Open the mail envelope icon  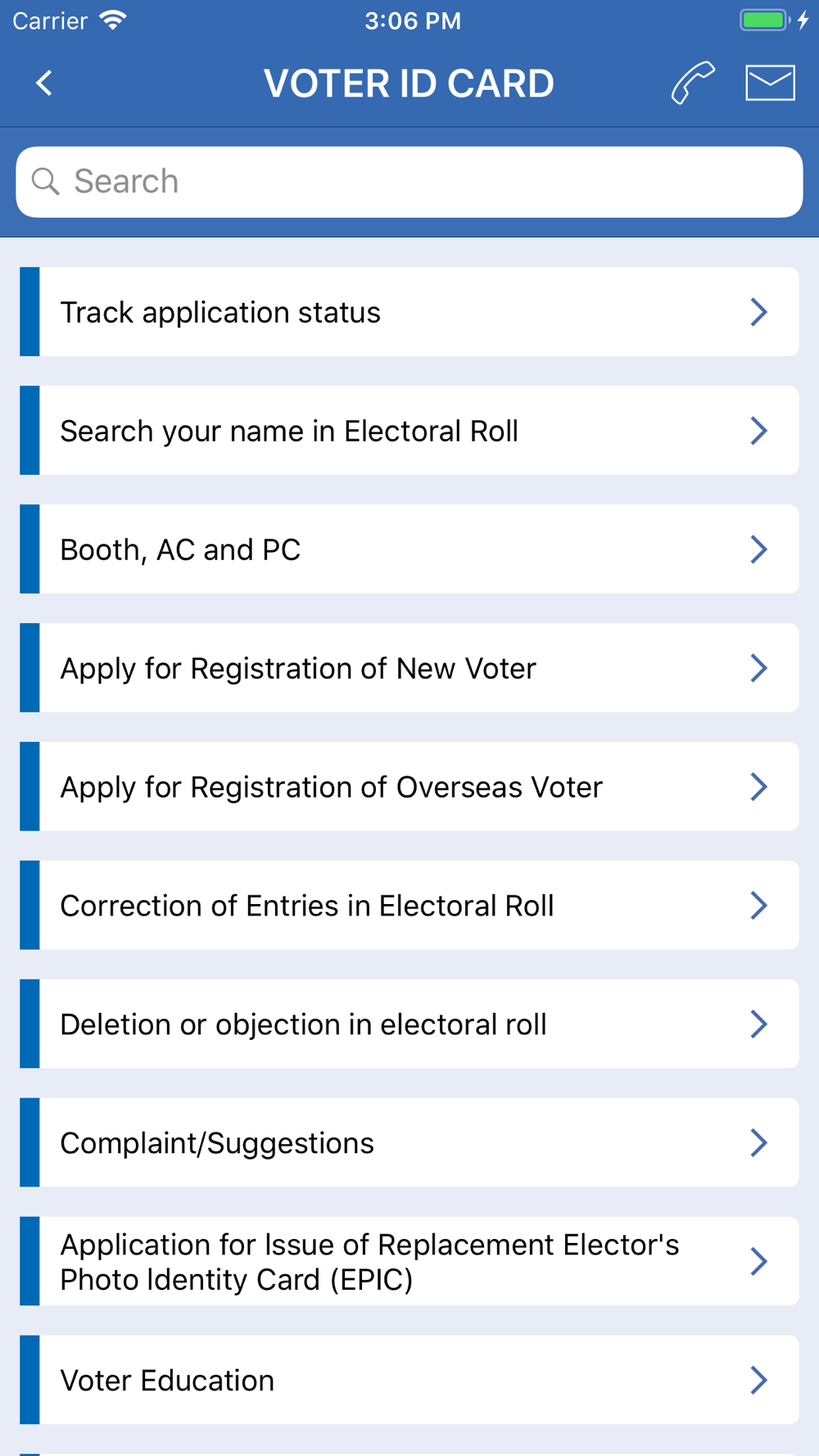coord(770,83)
